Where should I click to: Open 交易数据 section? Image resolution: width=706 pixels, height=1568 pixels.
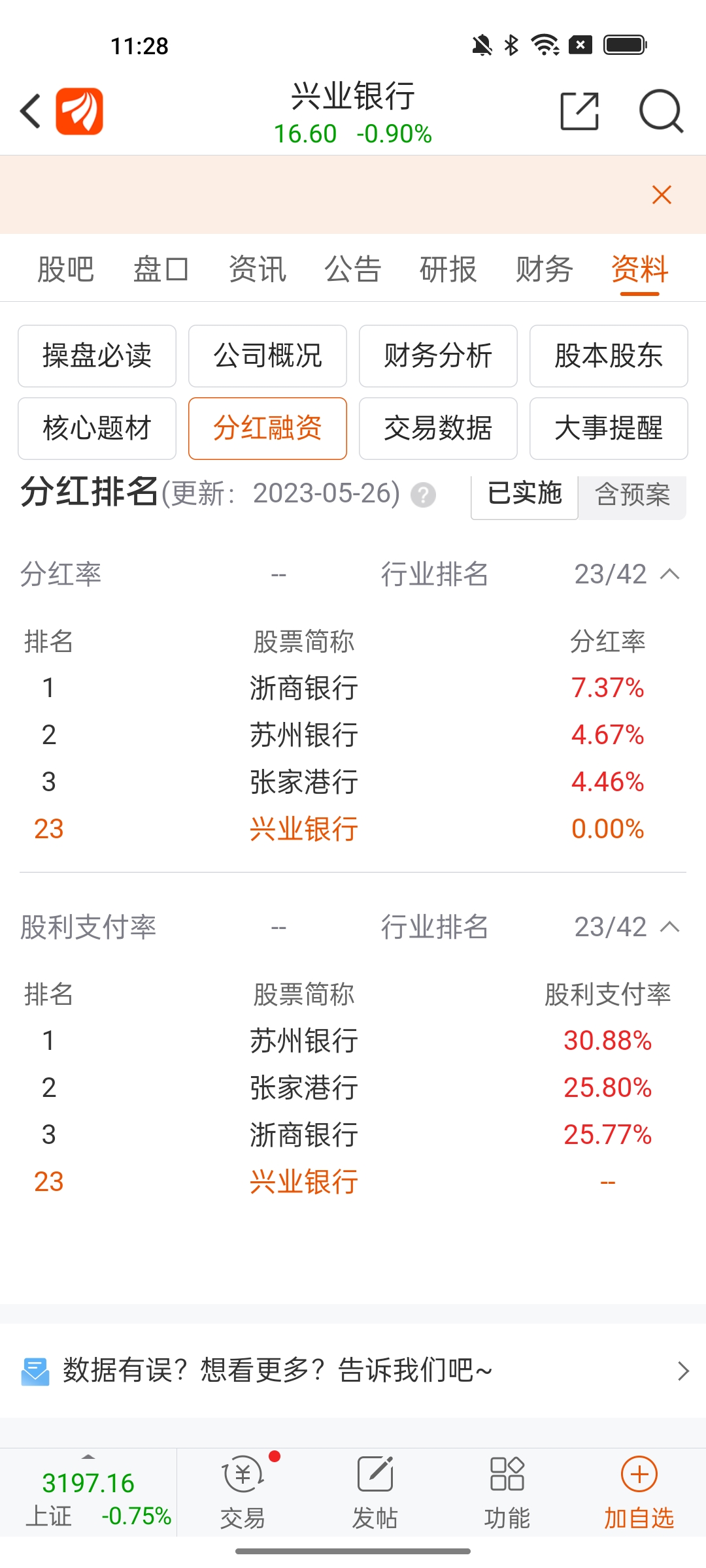pos(438,429)
